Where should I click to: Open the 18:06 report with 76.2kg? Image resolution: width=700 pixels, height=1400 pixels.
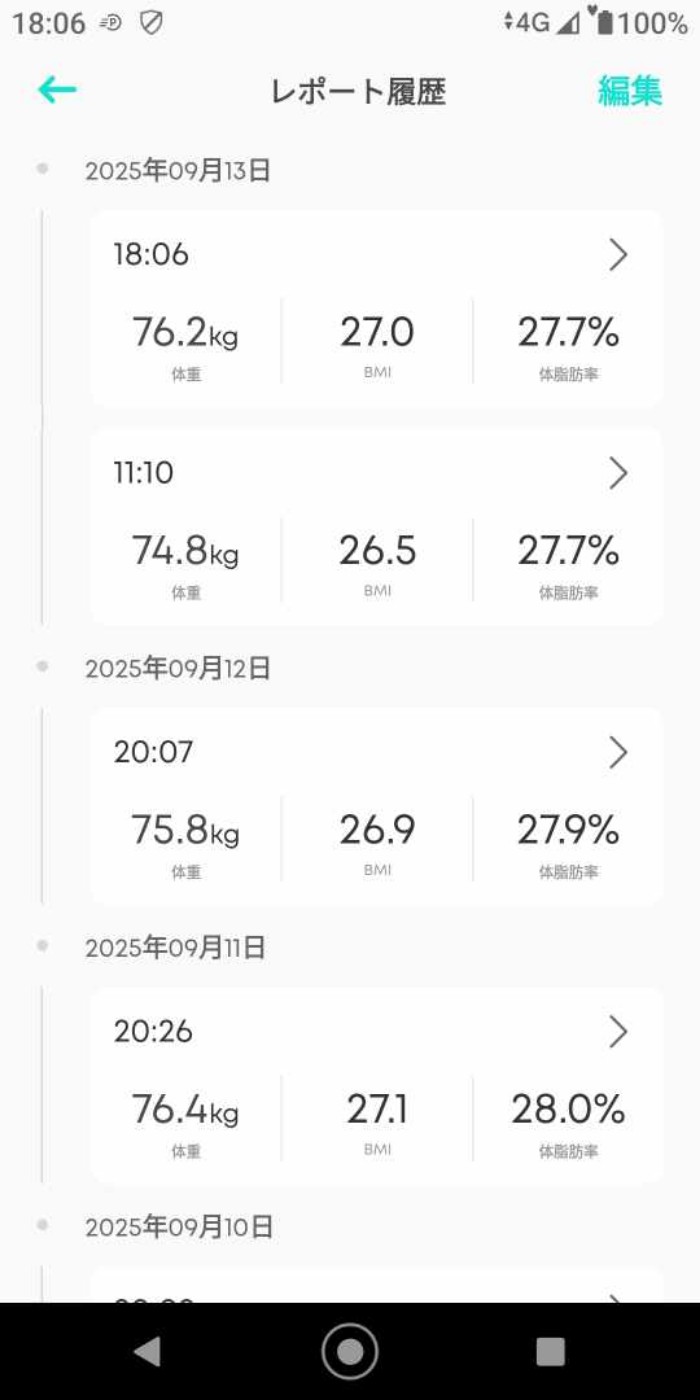(376, 308)
